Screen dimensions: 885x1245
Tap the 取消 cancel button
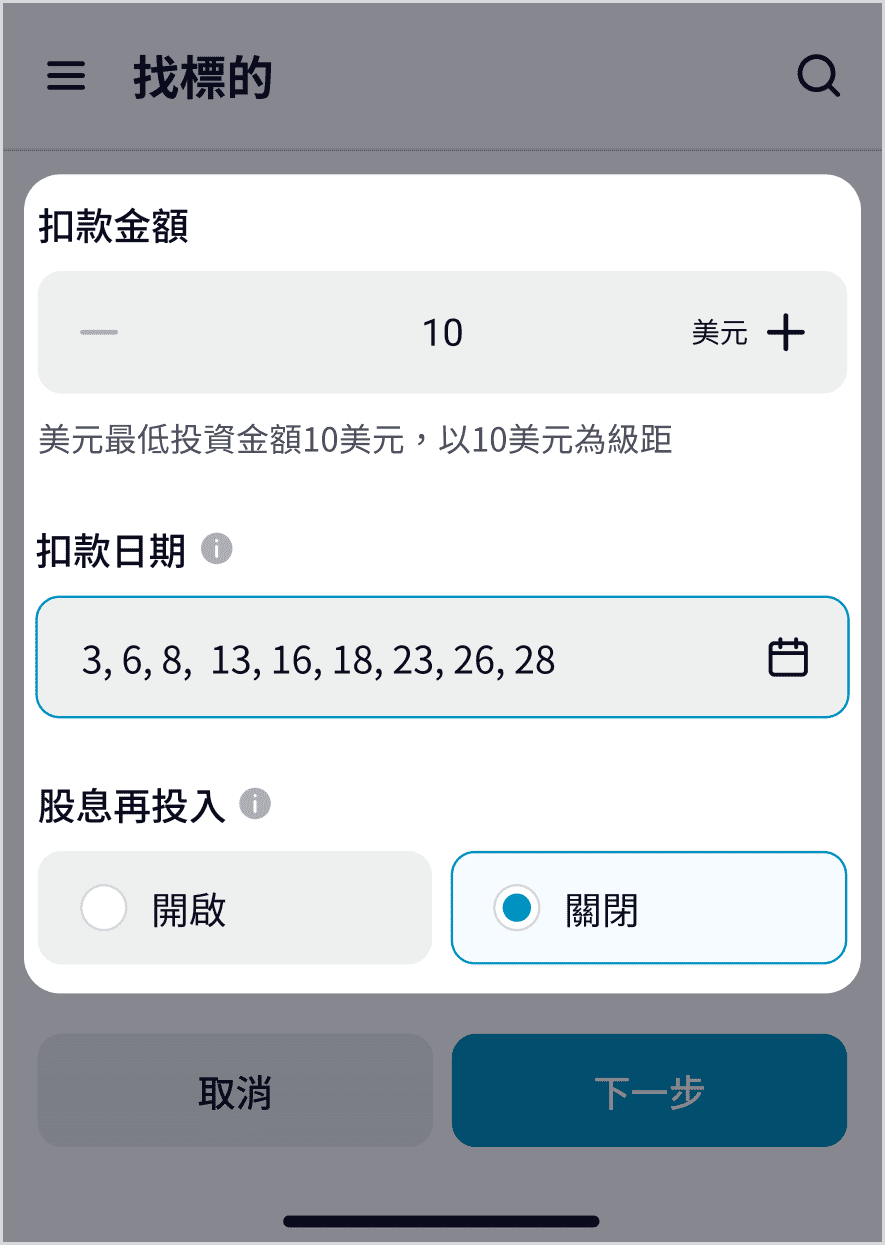[235, 1091]
